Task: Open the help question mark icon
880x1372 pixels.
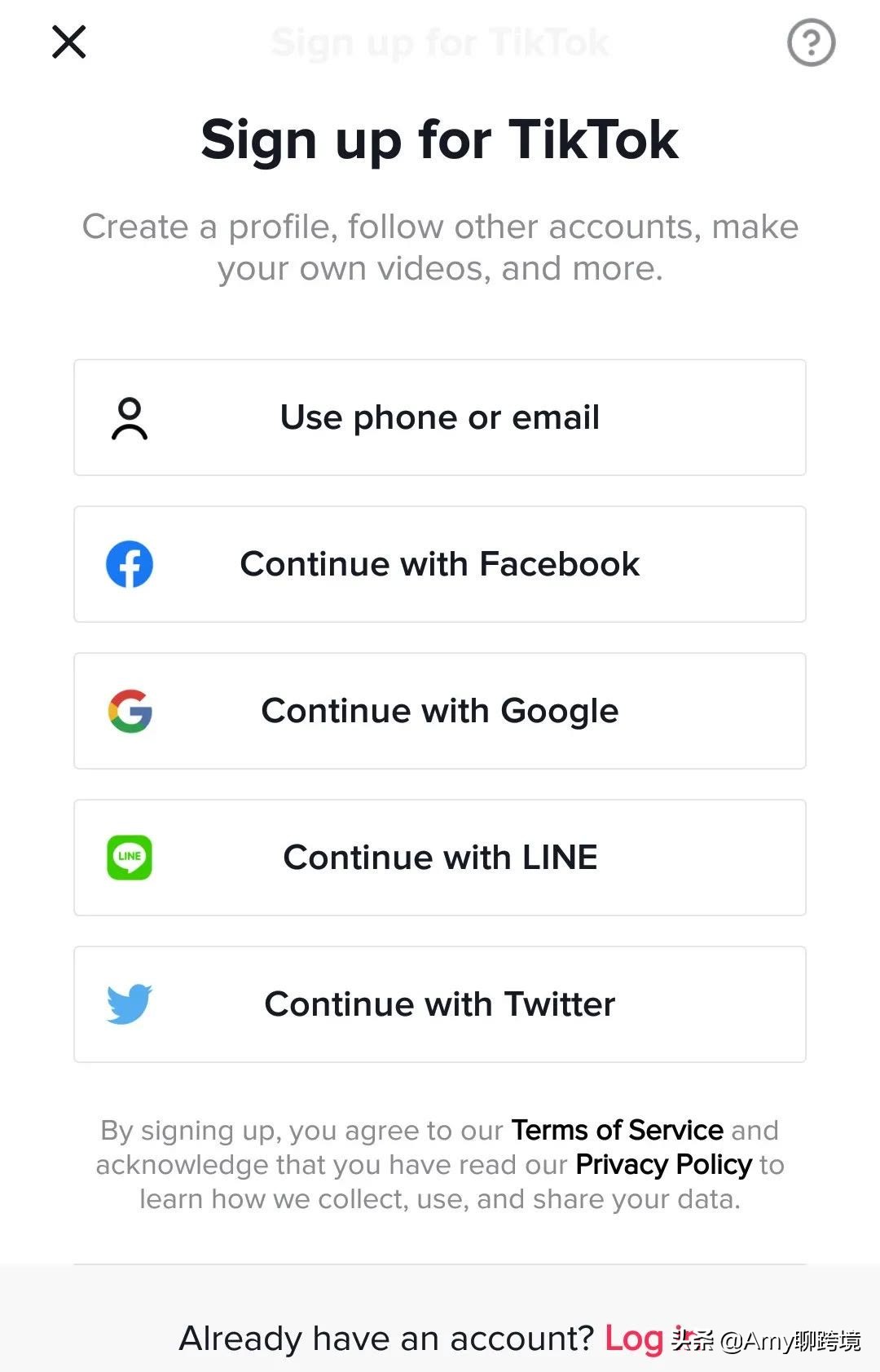Action: [x=811, y=42]
